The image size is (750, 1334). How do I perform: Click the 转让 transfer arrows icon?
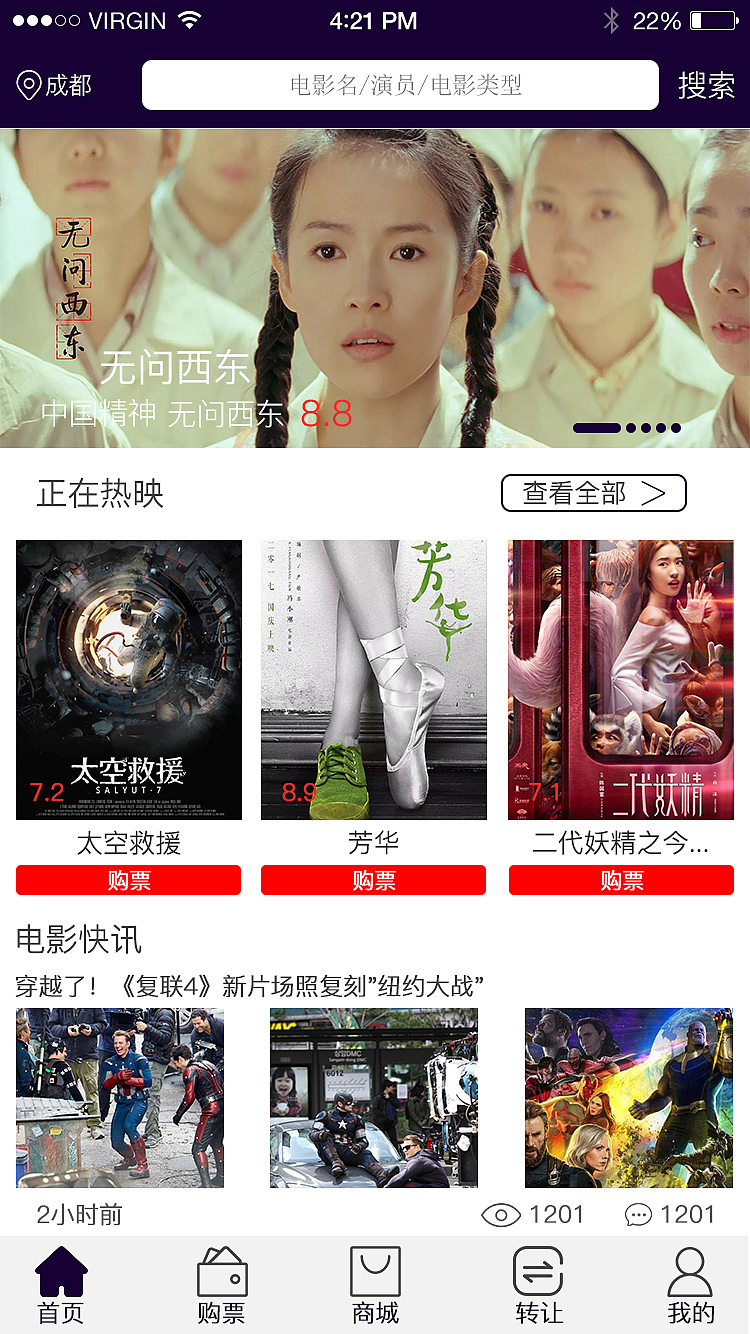point(537,1273)
